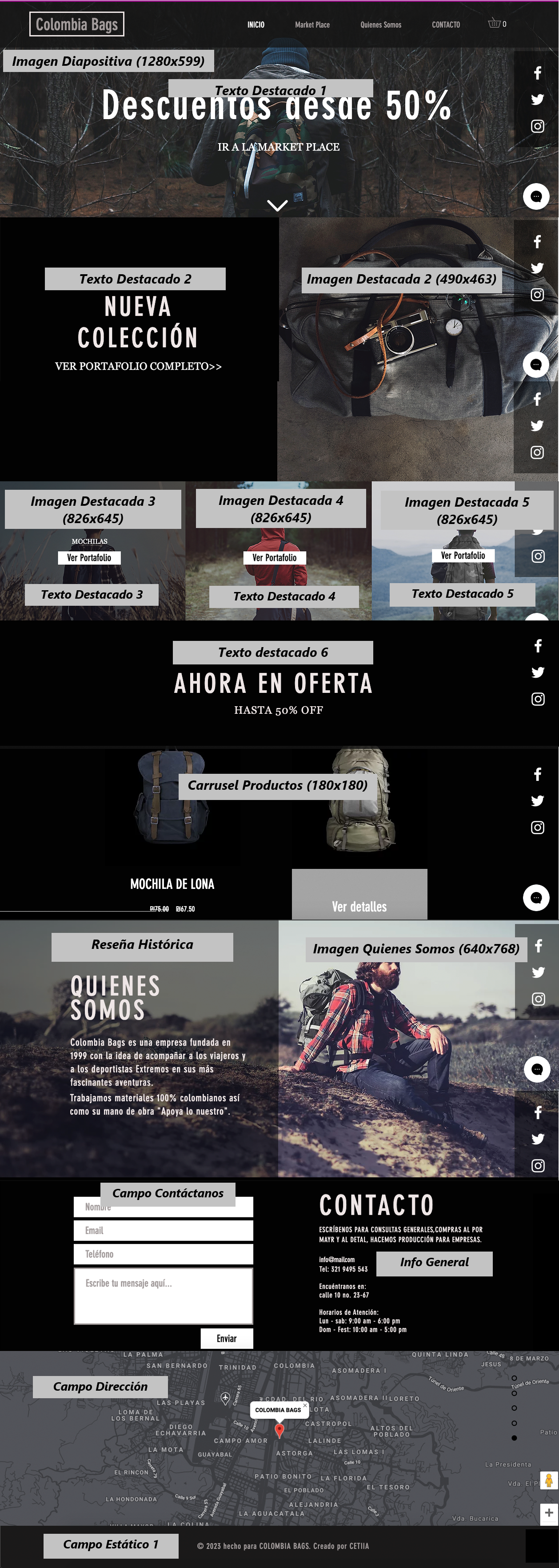Select the Street View pegman
The width and height of the screenshot is (559, 1568).
coord(549,1480)
